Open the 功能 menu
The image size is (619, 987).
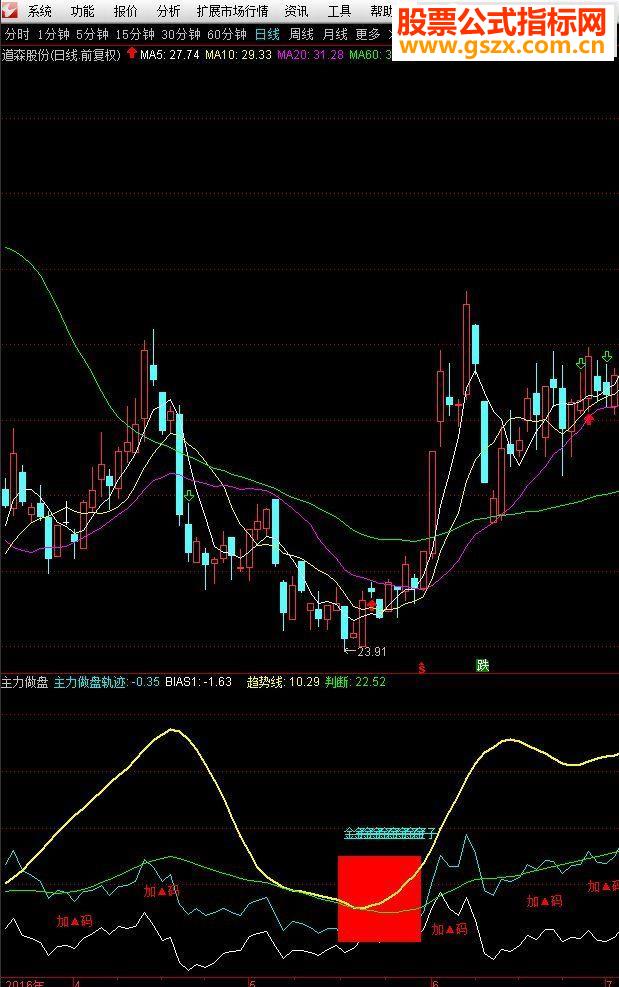tap(82, 12)
